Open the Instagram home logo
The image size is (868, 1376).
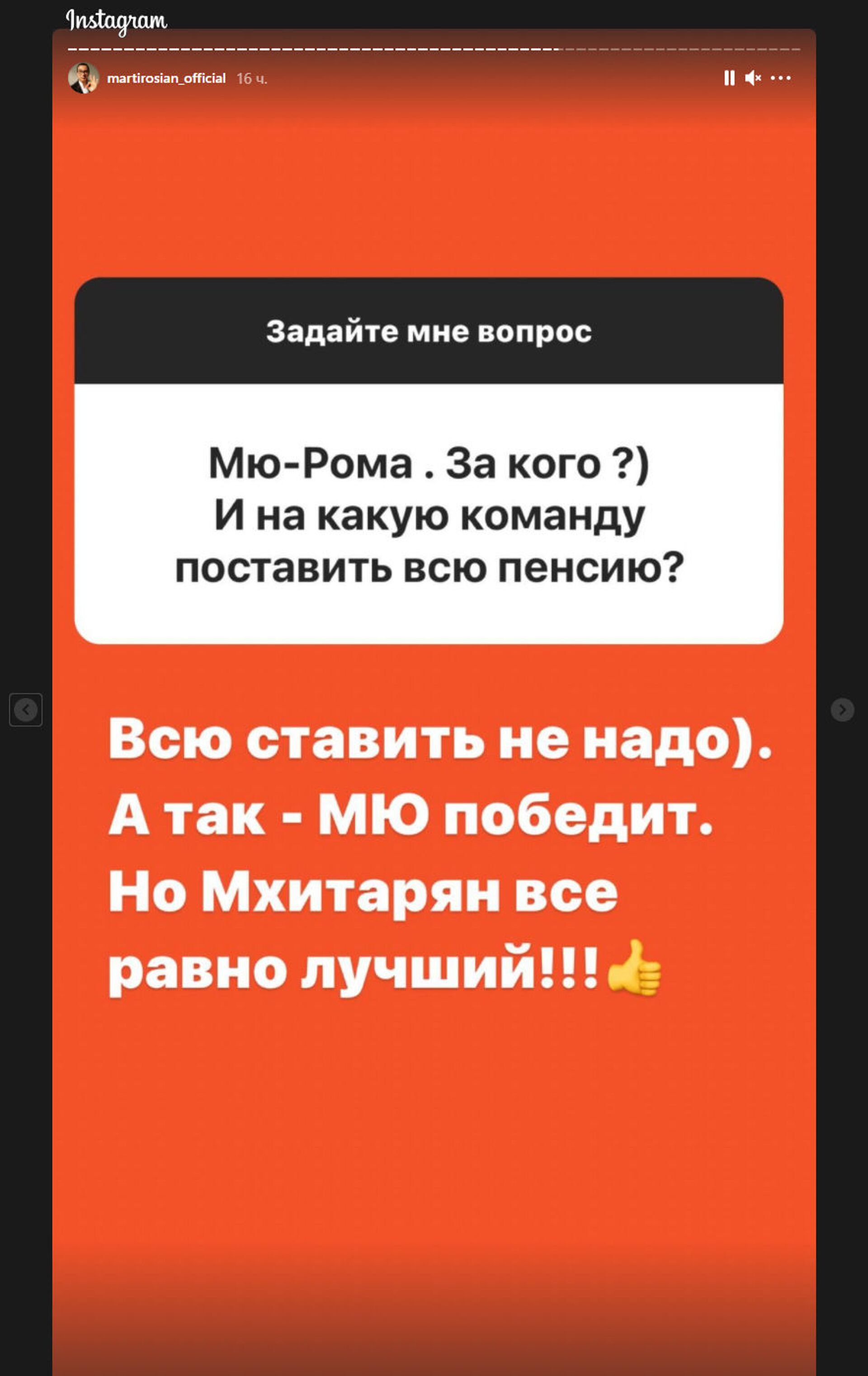pos(117,21)
